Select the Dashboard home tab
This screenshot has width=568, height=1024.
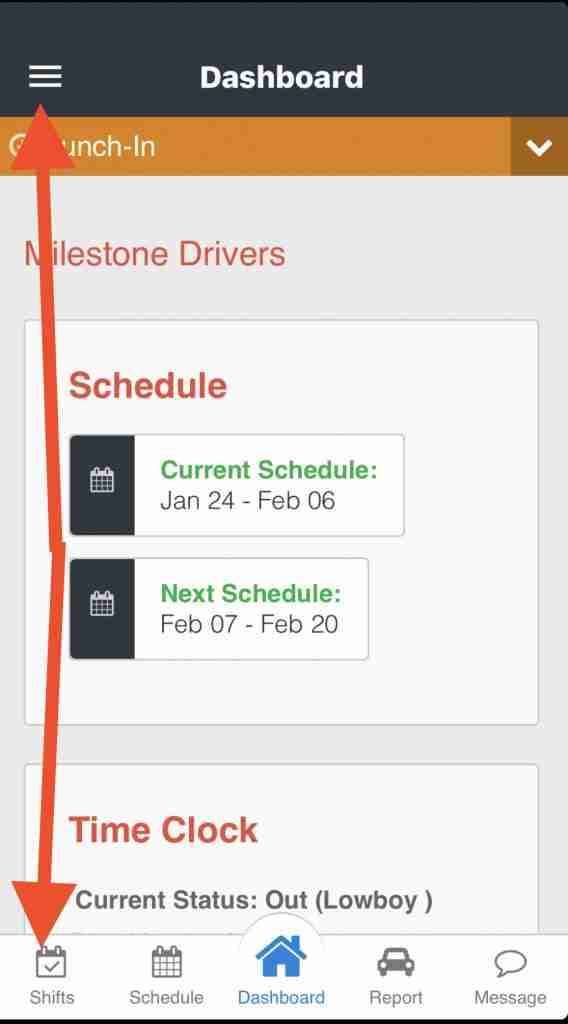[281, 970]
